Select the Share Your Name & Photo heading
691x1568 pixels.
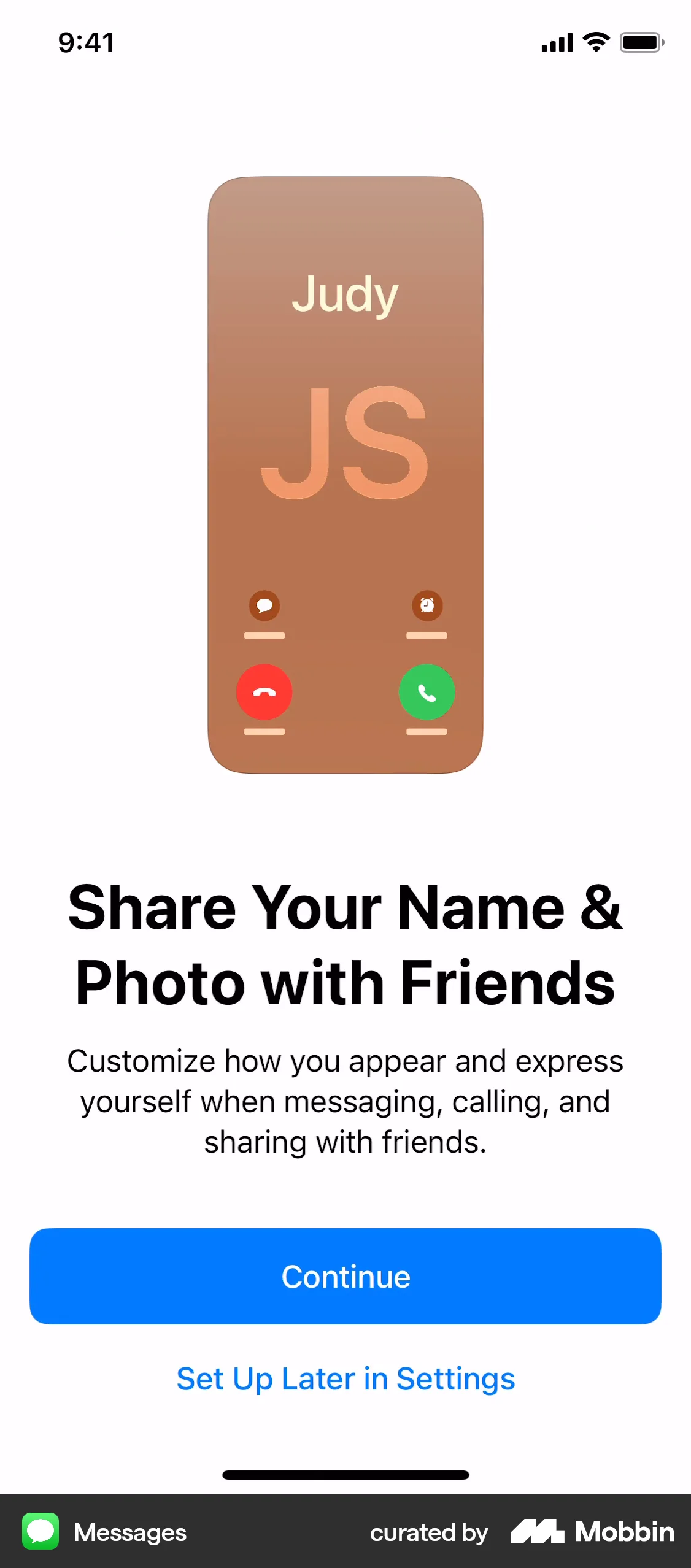[345, 945]
